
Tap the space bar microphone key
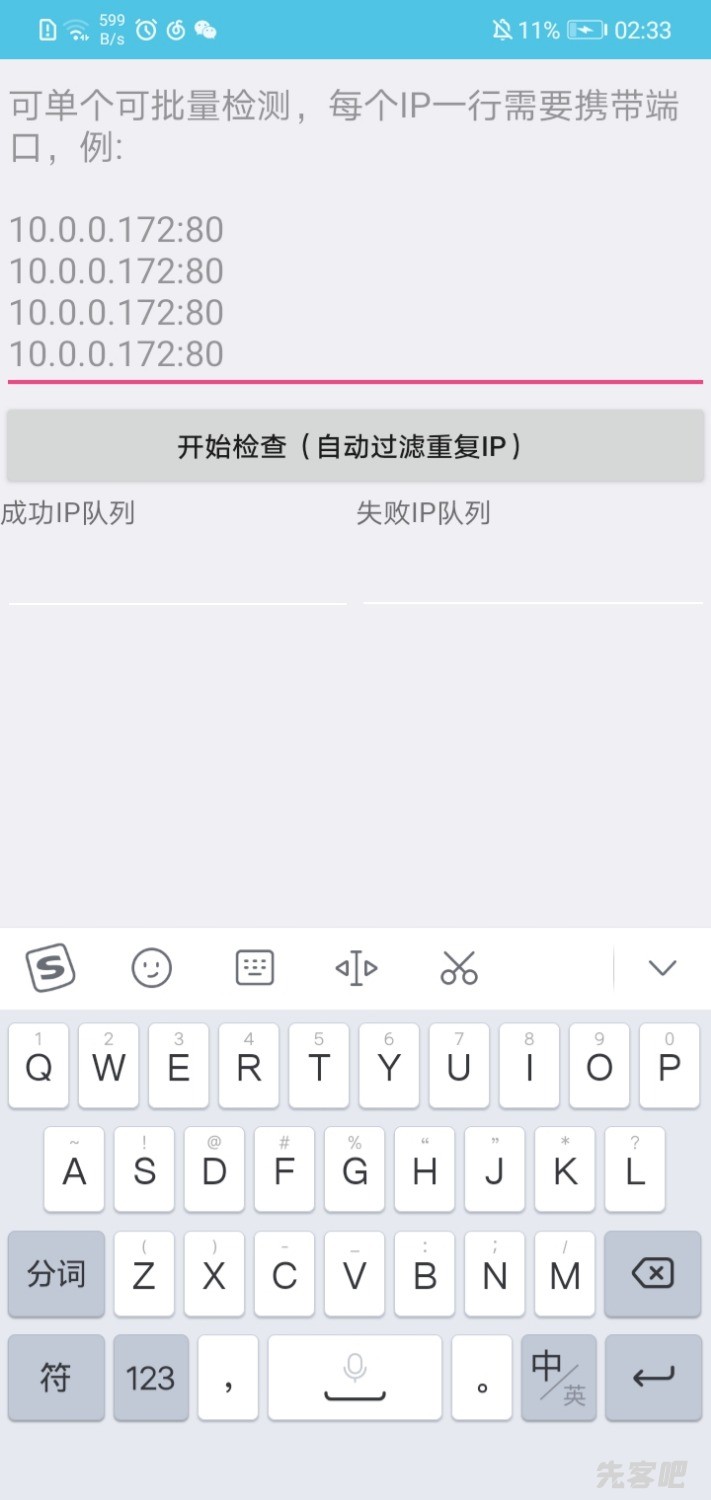click(x=355, y=1378)
